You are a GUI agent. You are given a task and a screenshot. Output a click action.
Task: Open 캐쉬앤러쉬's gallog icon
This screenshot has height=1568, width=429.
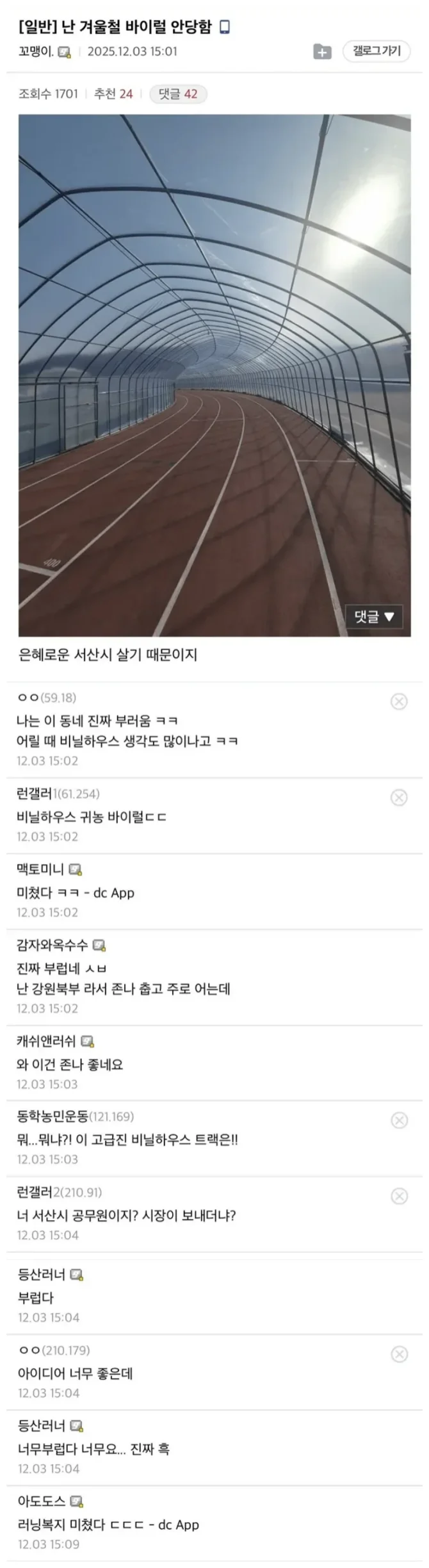tap(88, 1041)
